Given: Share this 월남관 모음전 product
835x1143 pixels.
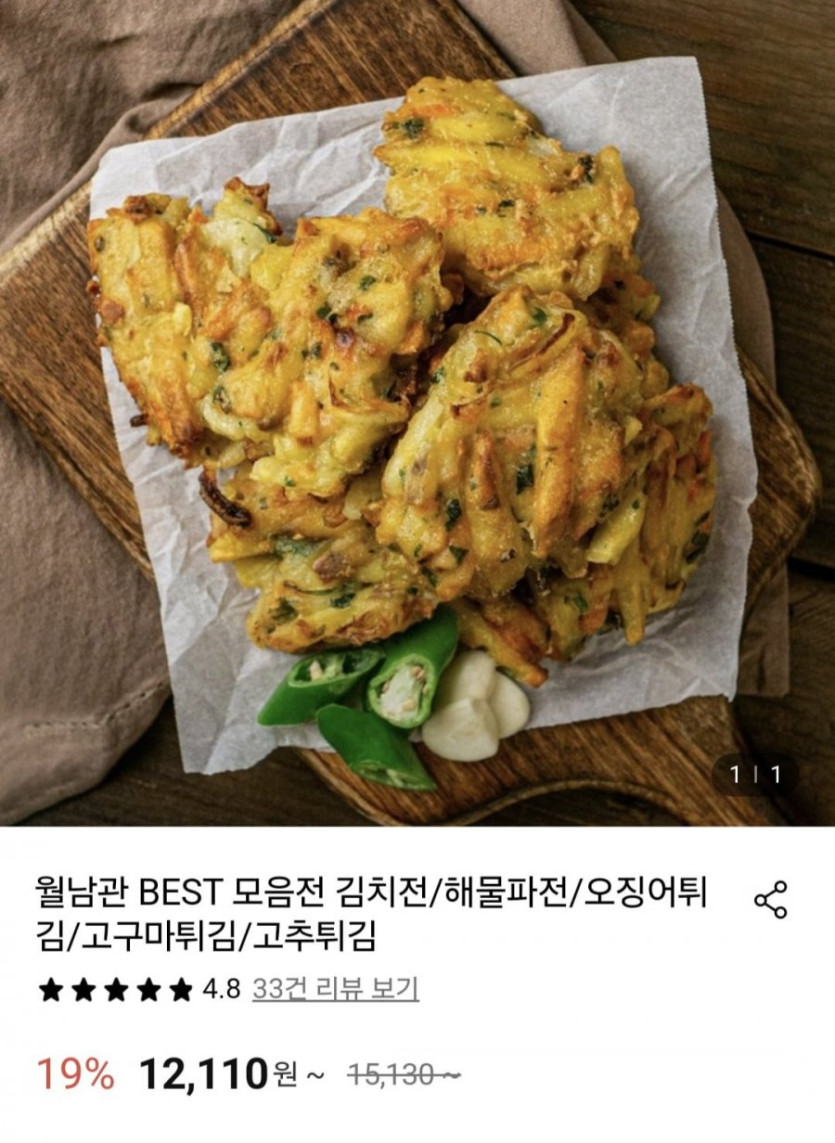Looking at the screenshot, I should click(x=770, y=900).
